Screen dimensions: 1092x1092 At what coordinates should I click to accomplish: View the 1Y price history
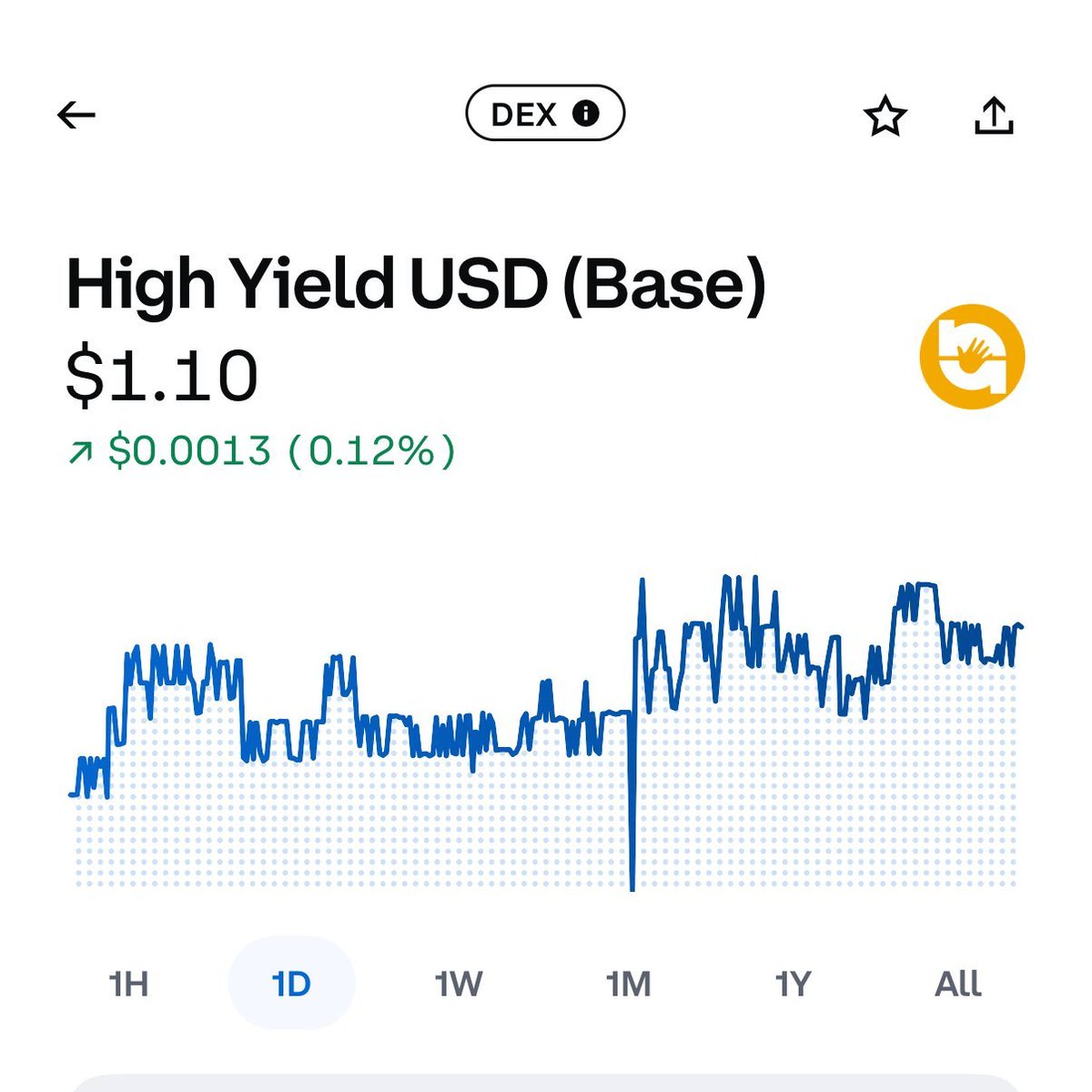[x=793, y=984]
